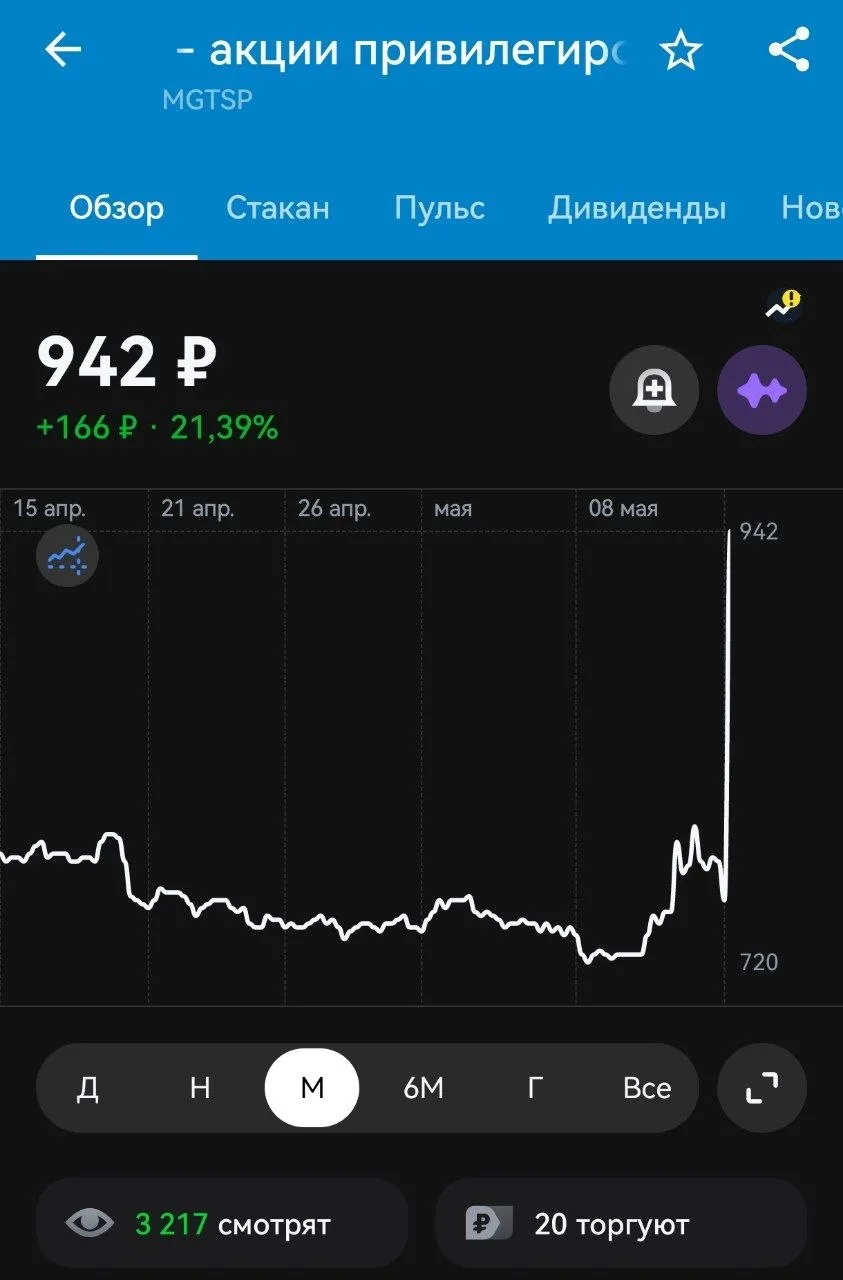
Task: Open the purple waveform assistant button
Action: click(762, 390)
